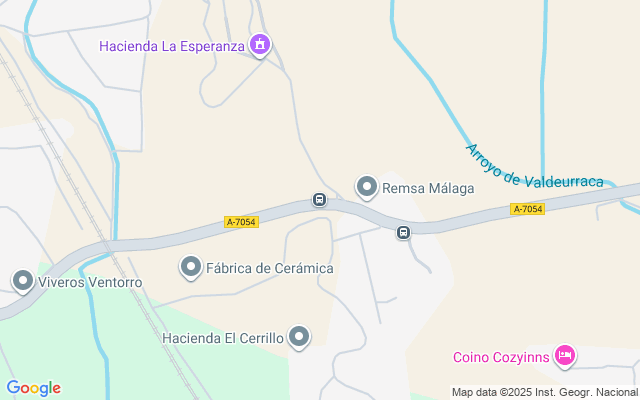Select the Hacienda El Cerrillo marker

tap(299, 338)
